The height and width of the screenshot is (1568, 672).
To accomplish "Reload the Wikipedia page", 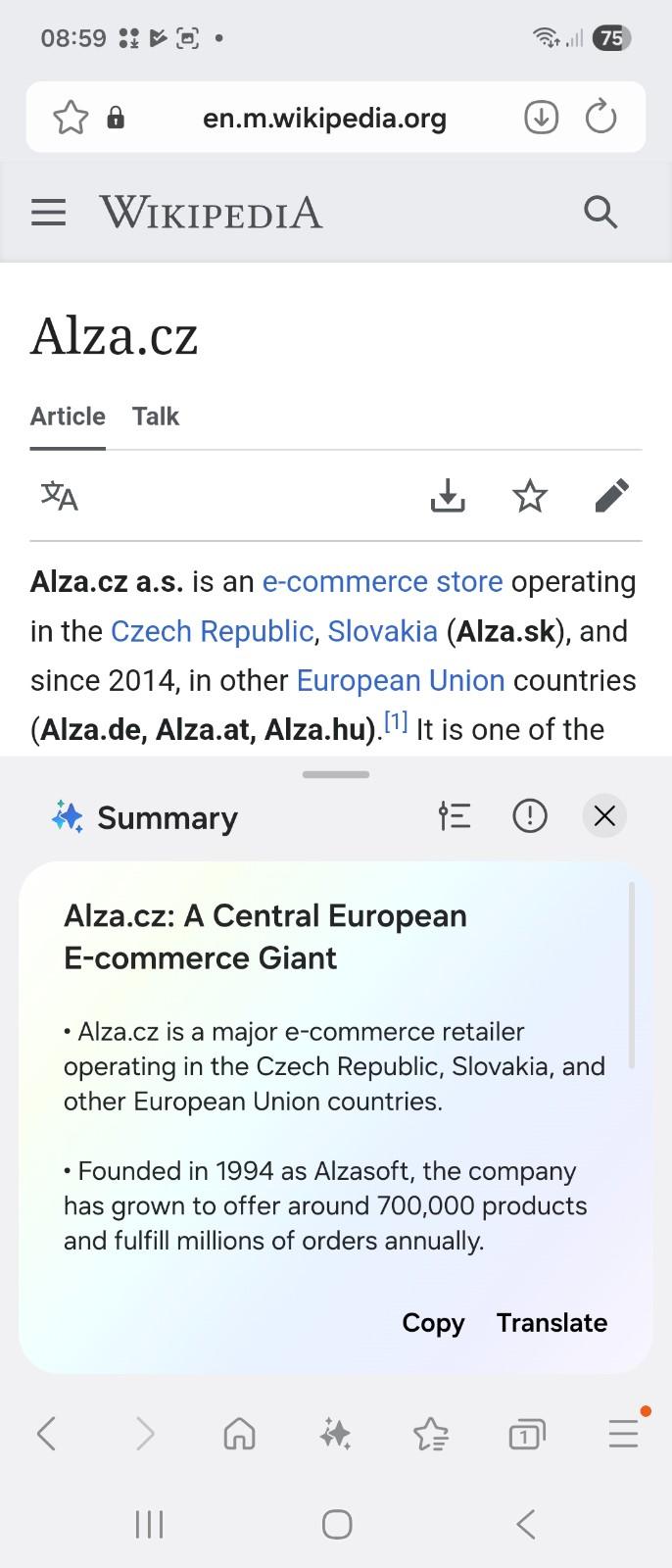I will [x=600, y=119].
